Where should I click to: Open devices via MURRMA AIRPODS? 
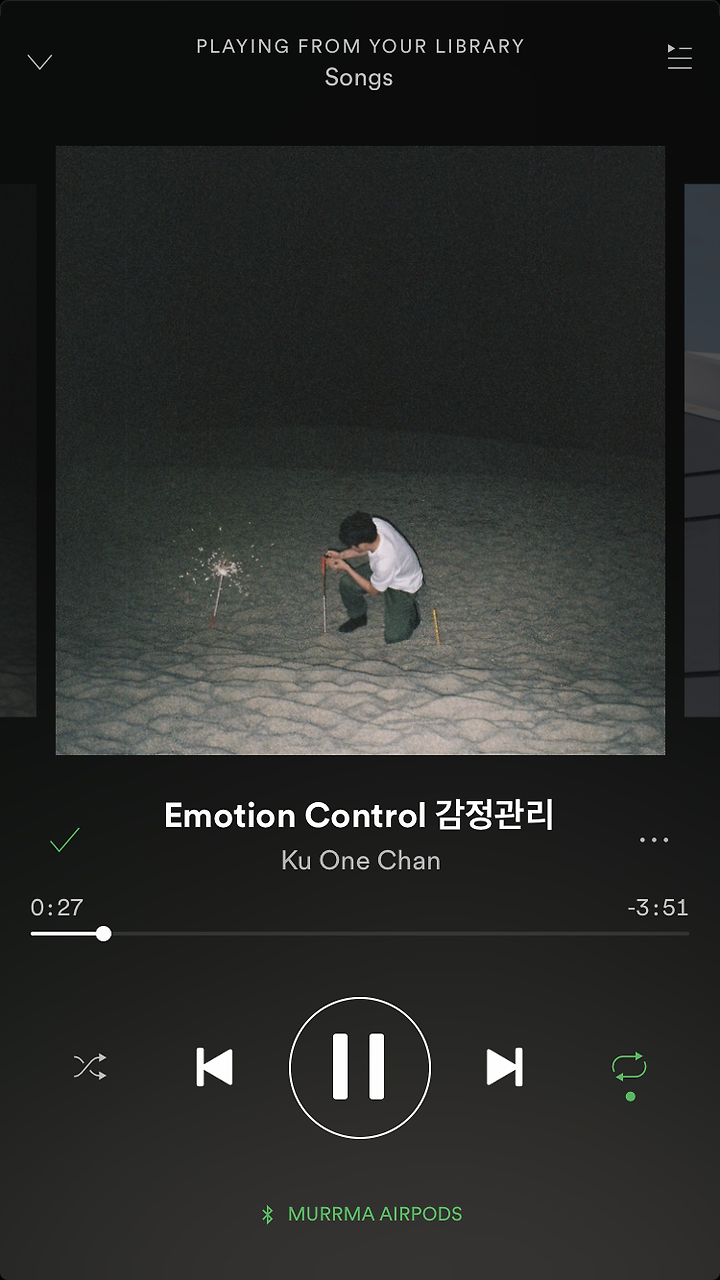tap(361, 1214)
